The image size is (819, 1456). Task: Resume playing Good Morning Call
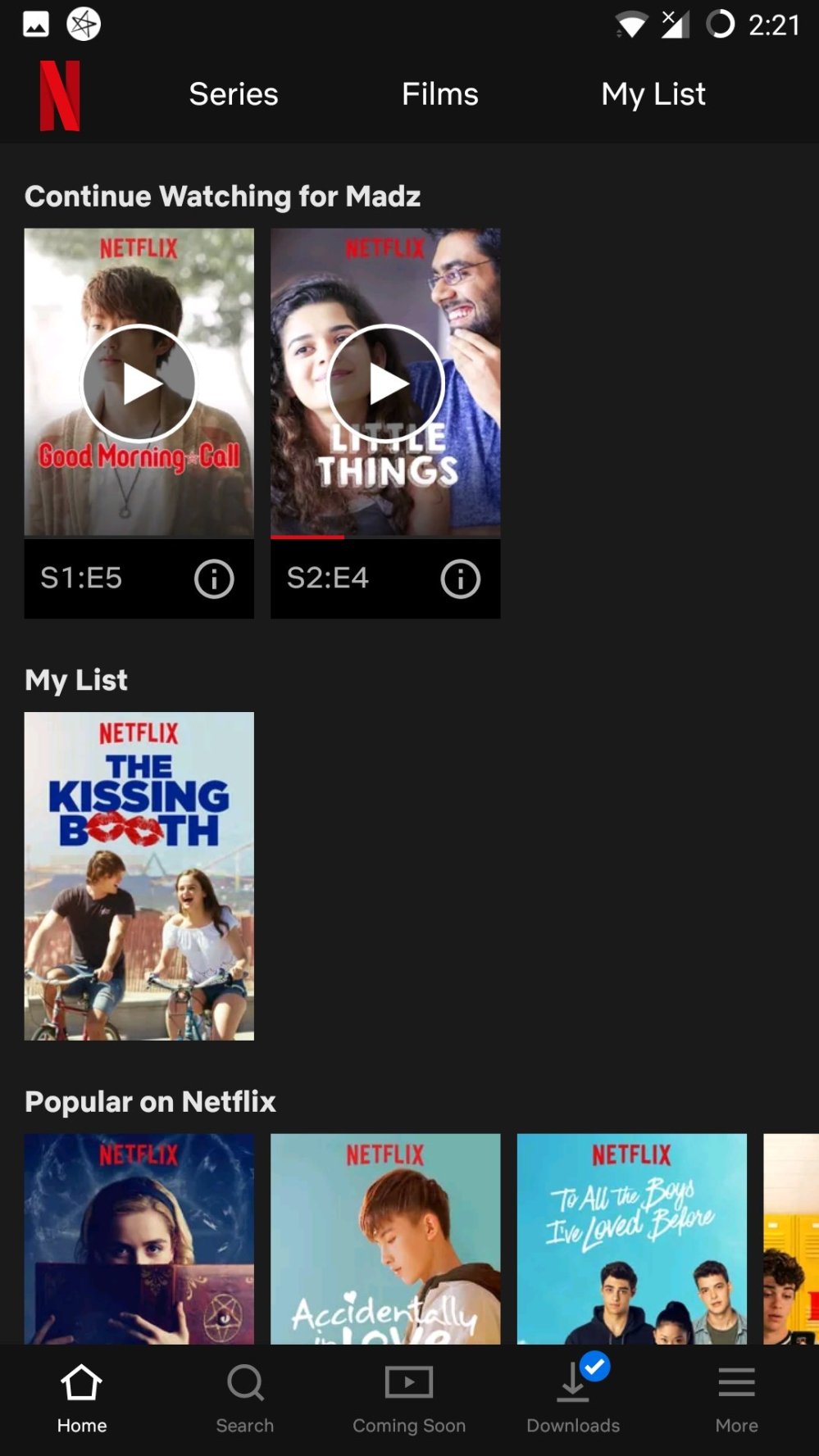point(139,383)
